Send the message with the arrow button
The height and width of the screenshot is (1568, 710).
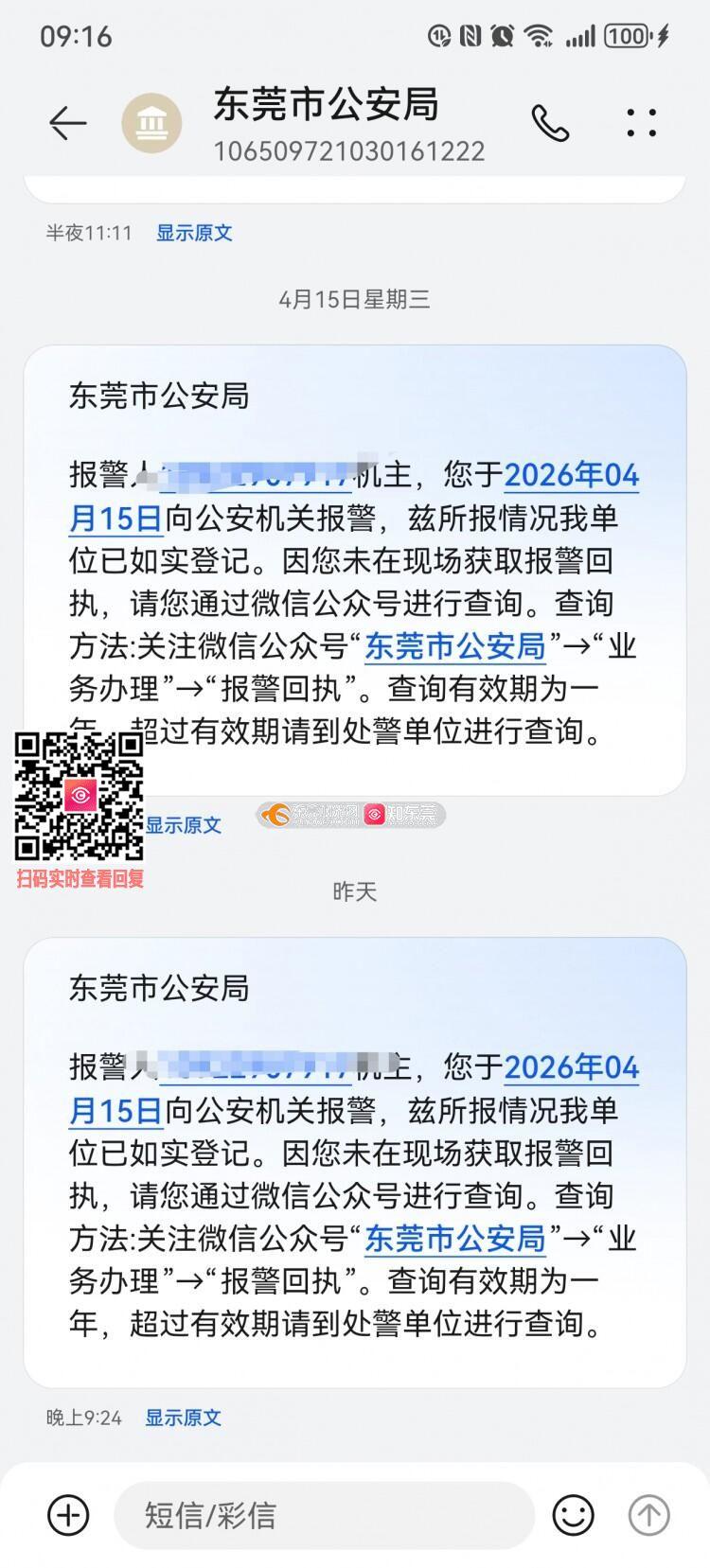click(x=648, y=1515)
